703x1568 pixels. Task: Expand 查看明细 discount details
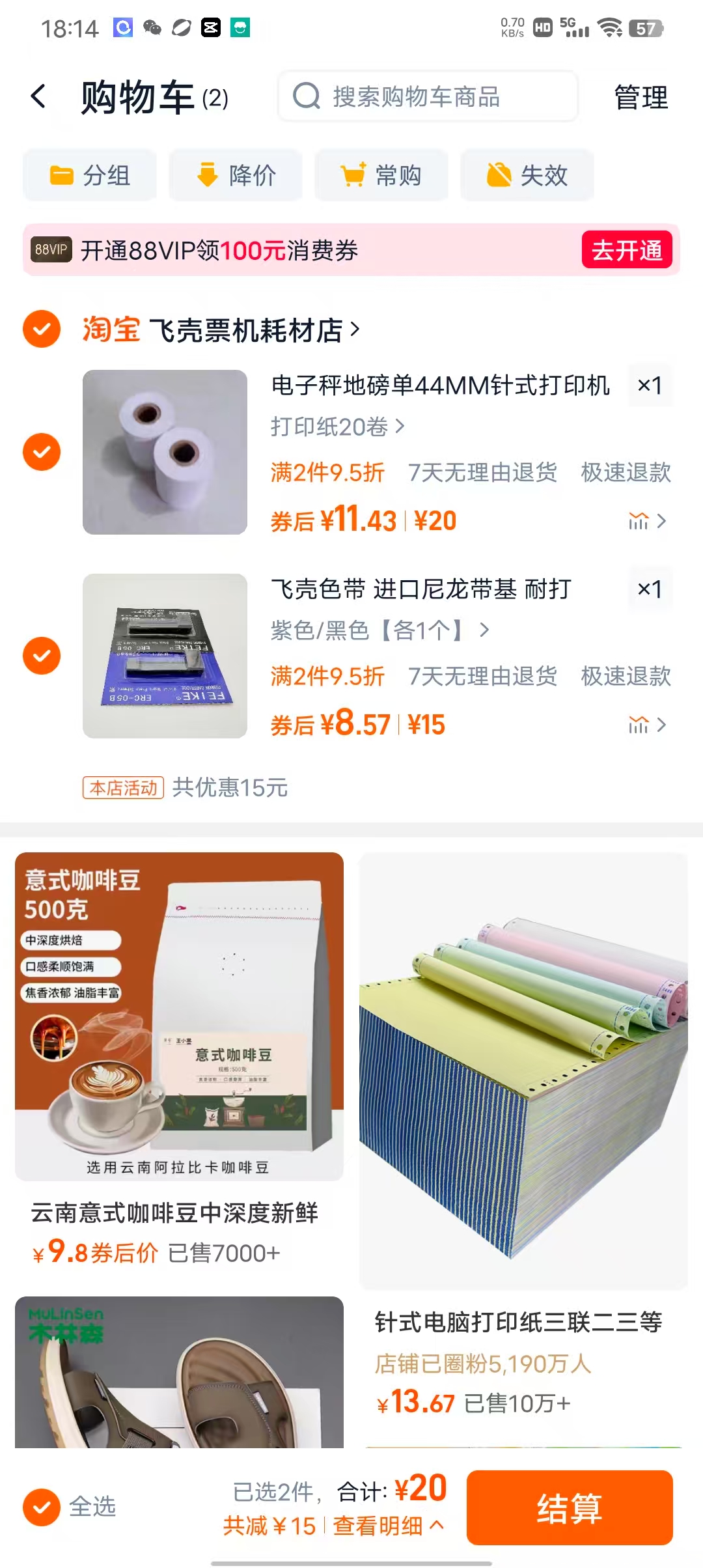(x=389, y=1526)
